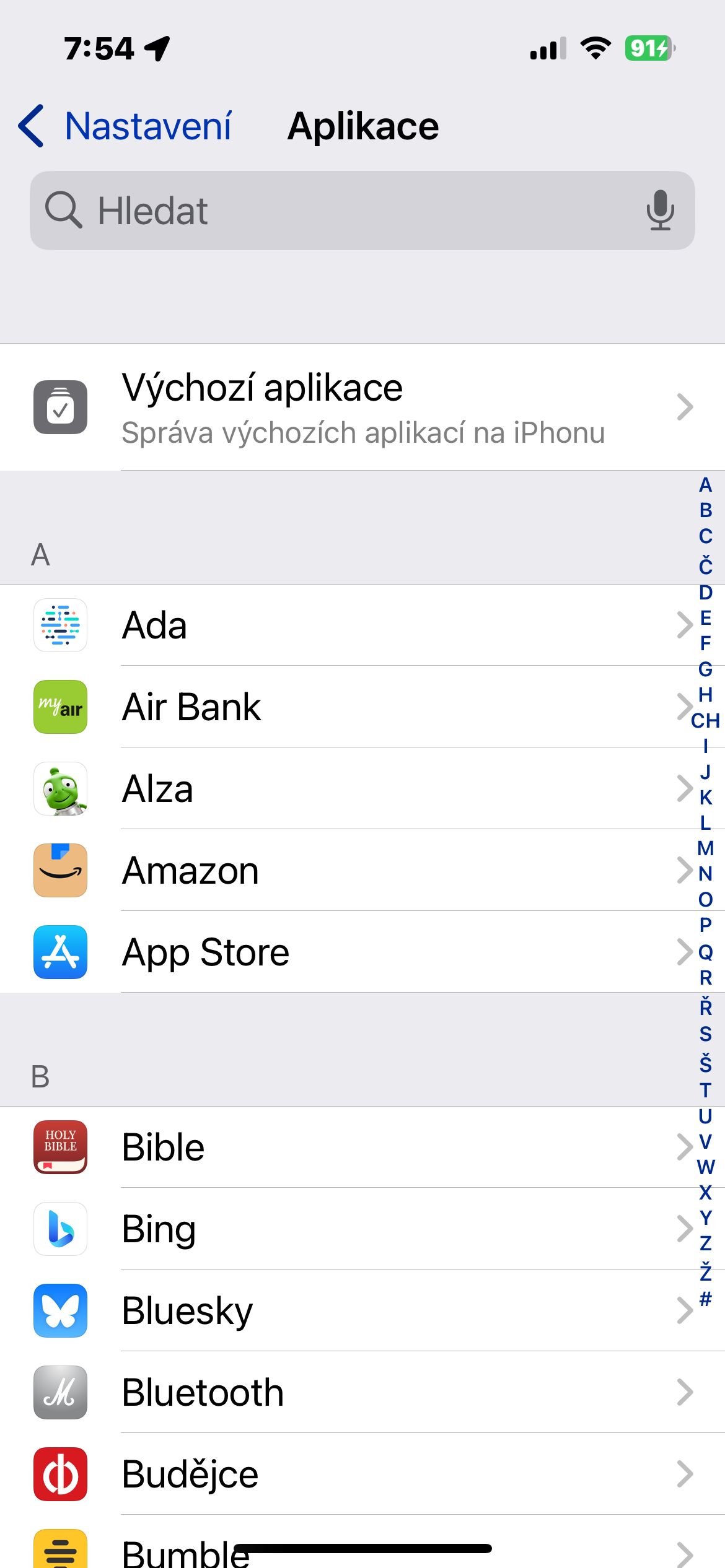This screenshot has height=1568, width=725.
Task: Jump to letter S in the index
Action: (x=705, y=1034)
